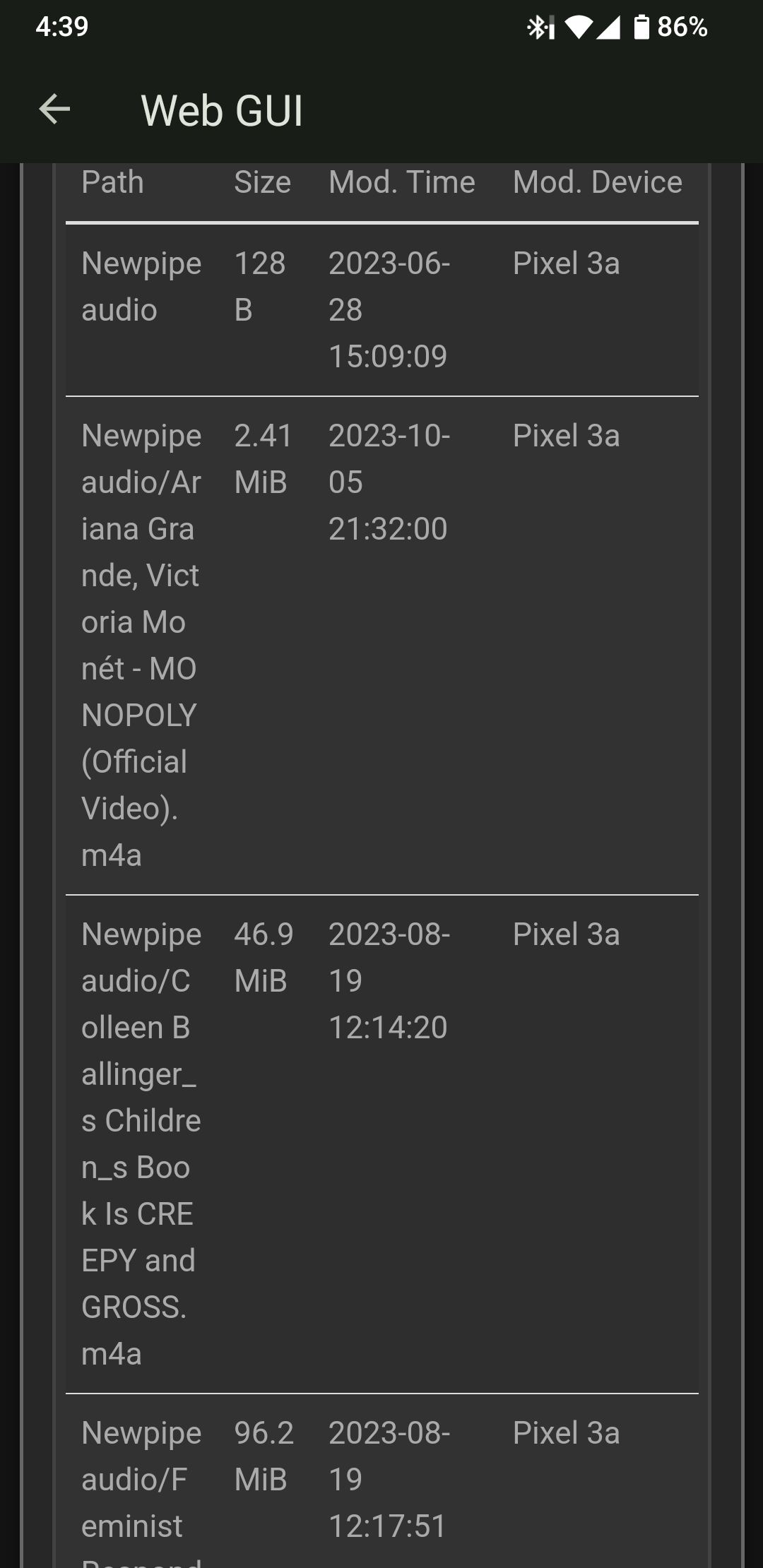Go back from Web GUI
Screen dimensions: 763x1568
tap(54, 109)
